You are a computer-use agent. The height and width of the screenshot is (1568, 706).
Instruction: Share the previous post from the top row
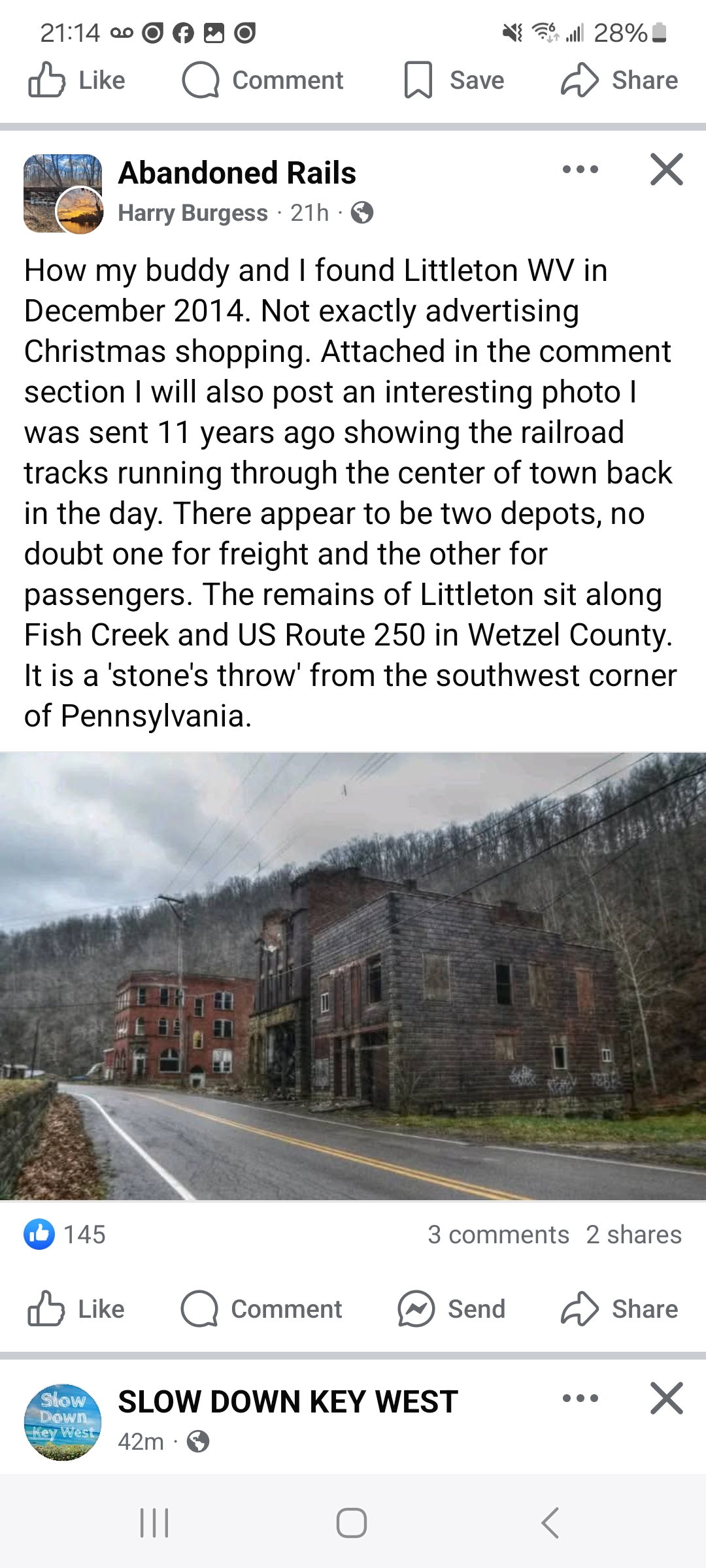point(619,80)
